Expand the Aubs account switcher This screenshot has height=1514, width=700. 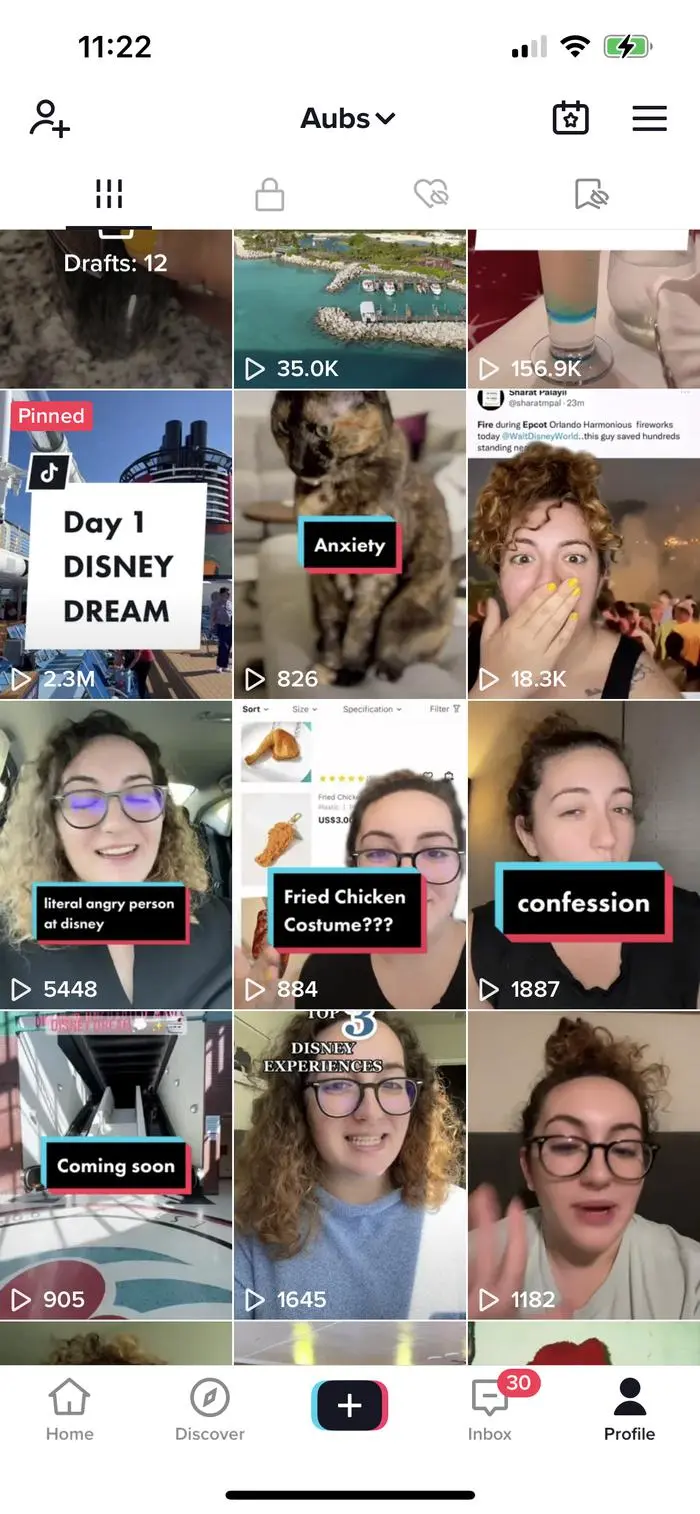click(x=348, y=118)
